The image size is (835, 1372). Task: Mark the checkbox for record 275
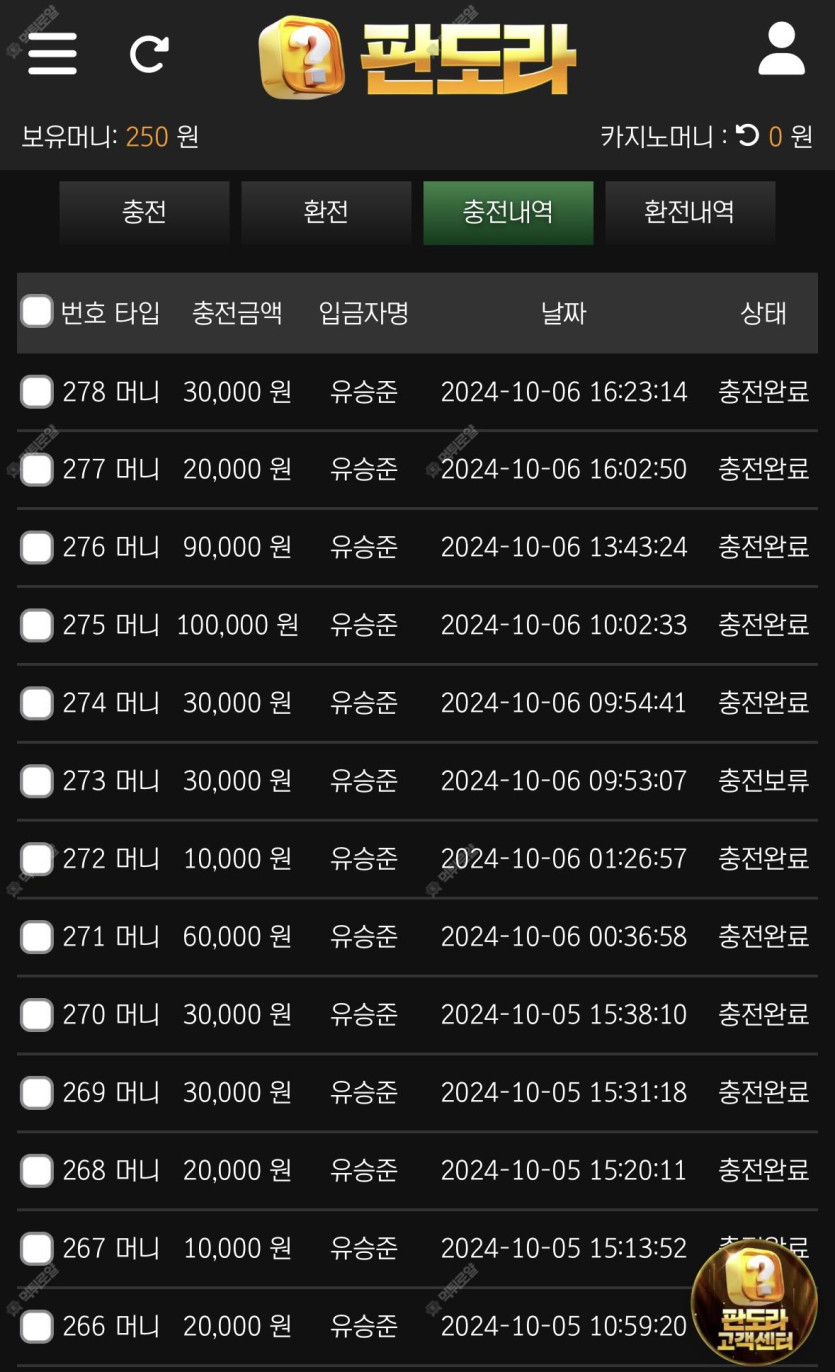tap(37, 625)
